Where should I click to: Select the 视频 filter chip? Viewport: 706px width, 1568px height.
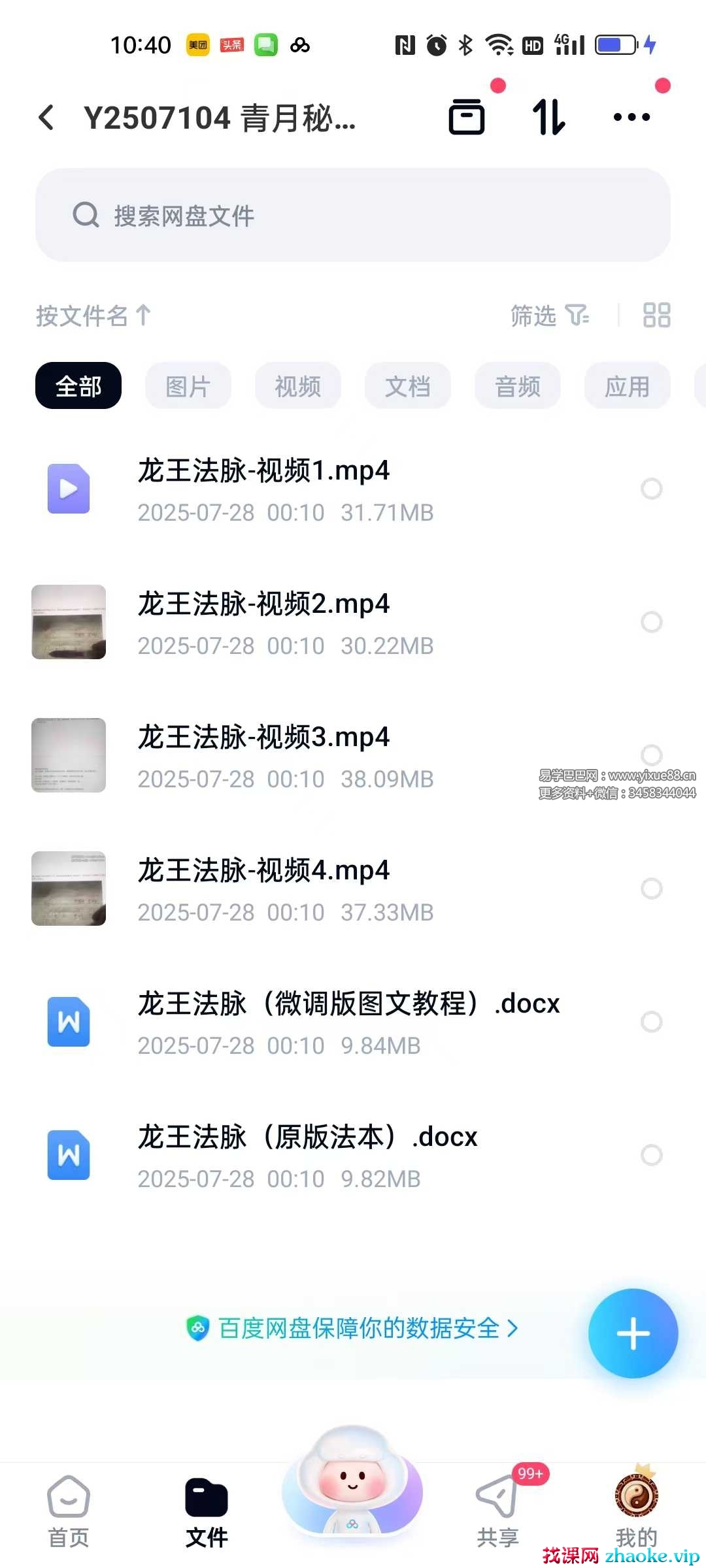pyautogui.click(x=297, y=386)
